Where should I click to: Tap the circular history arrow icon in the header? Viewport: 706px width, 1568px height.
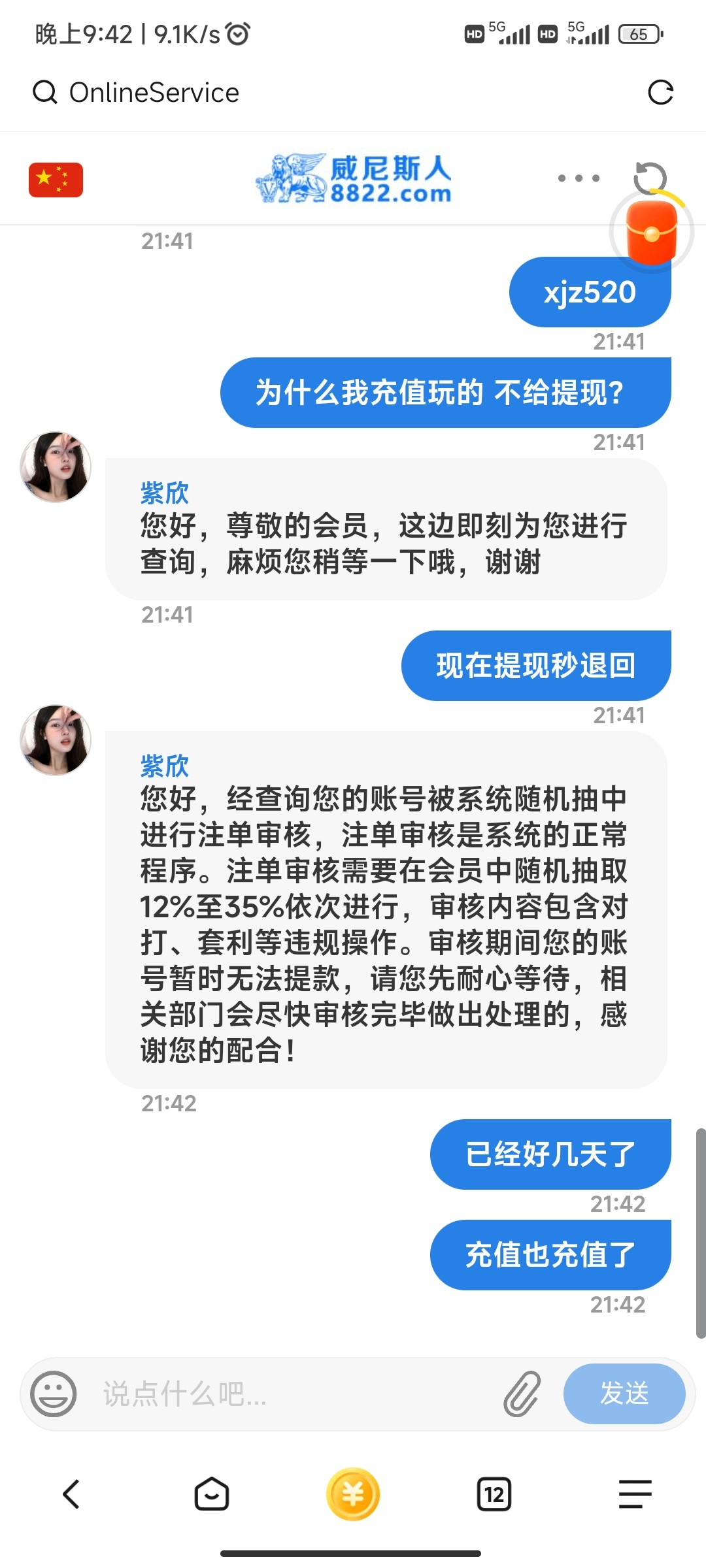pos(649,176)
